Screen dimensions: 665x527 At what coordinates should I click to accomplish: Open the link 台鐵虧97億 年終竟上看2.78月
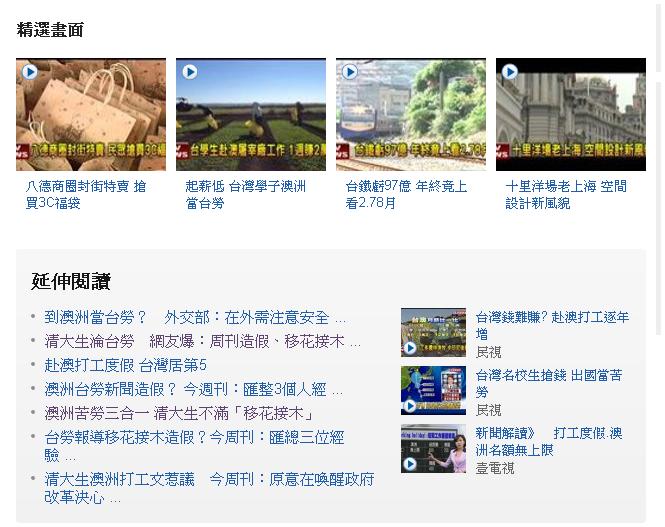[406, 194]
